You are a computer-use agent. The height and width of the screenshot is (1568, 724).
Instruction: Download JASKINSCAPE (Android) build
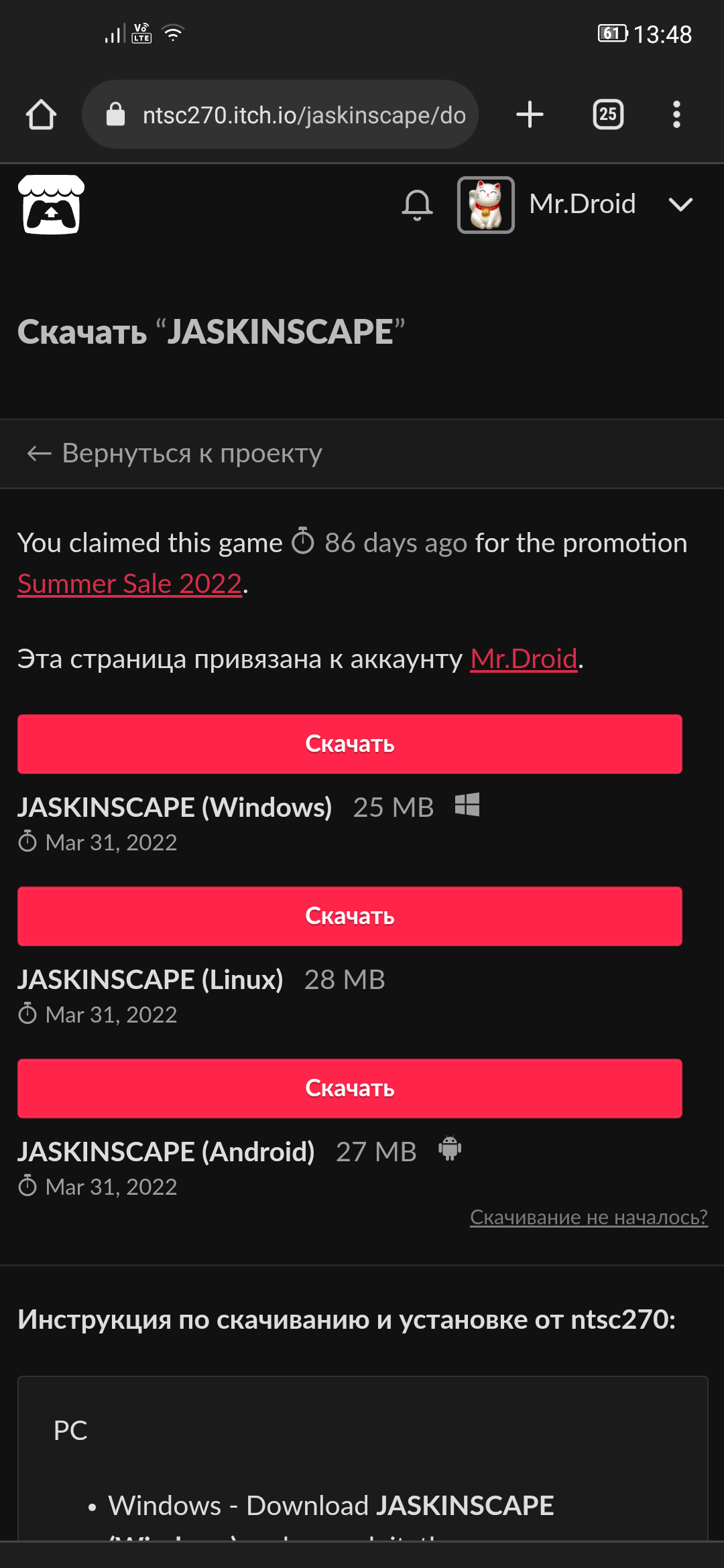point(349,1088)
